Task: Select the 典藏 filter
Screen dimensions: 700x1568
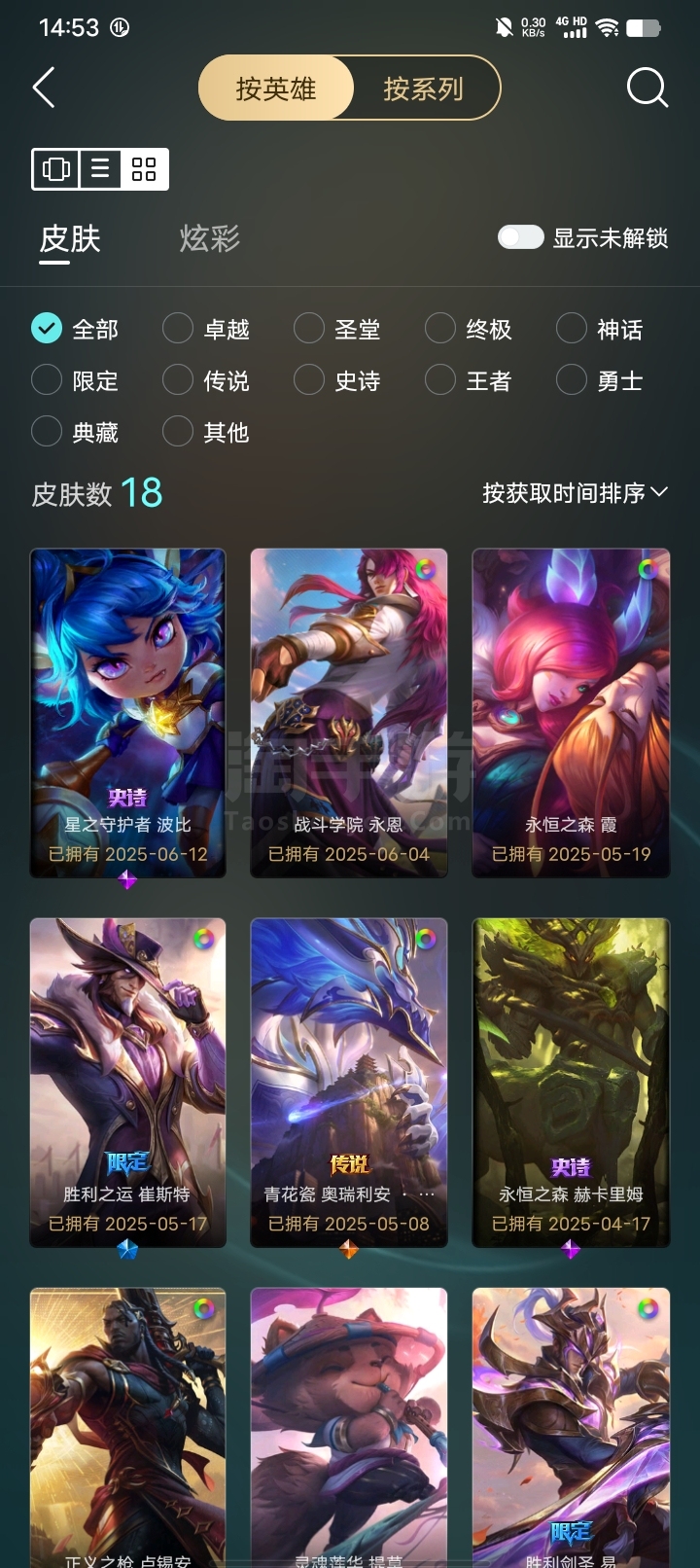Action: (x=76, y=431)
